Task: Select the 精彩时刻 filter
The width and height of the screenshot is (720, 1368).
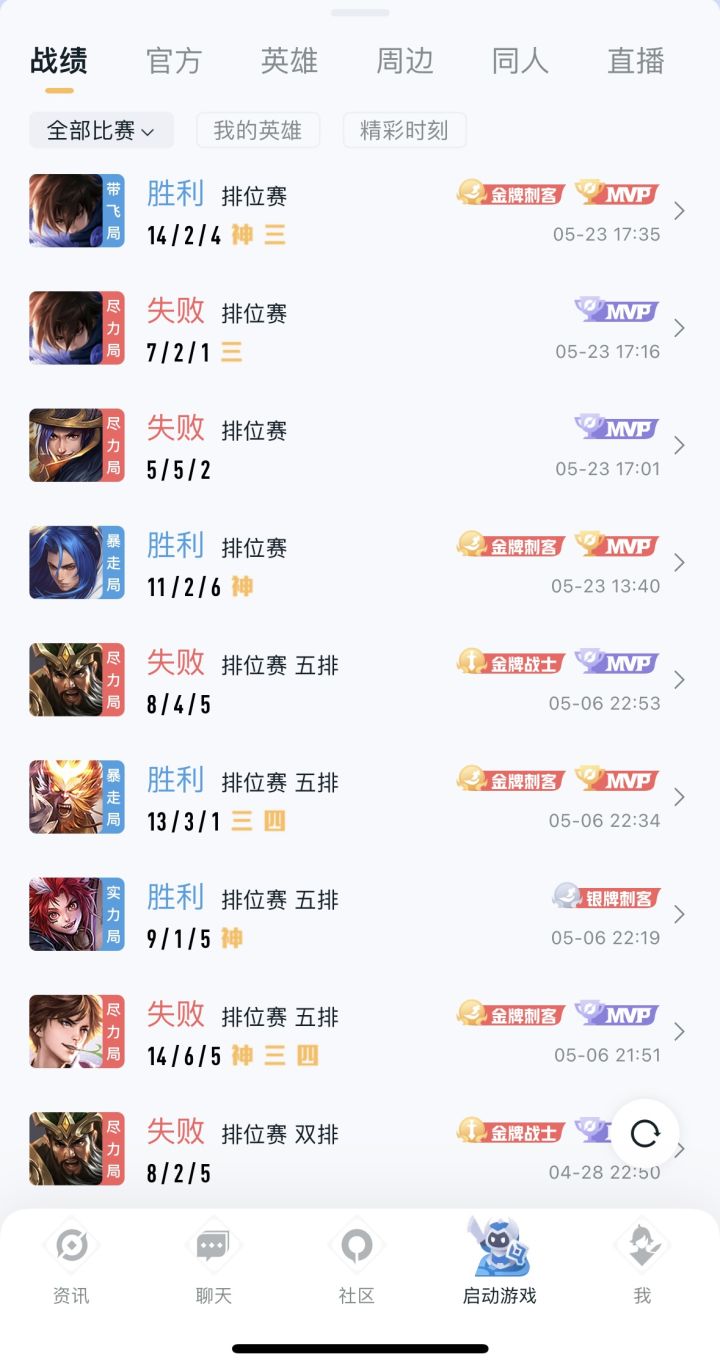Action: tap(404, 130)
